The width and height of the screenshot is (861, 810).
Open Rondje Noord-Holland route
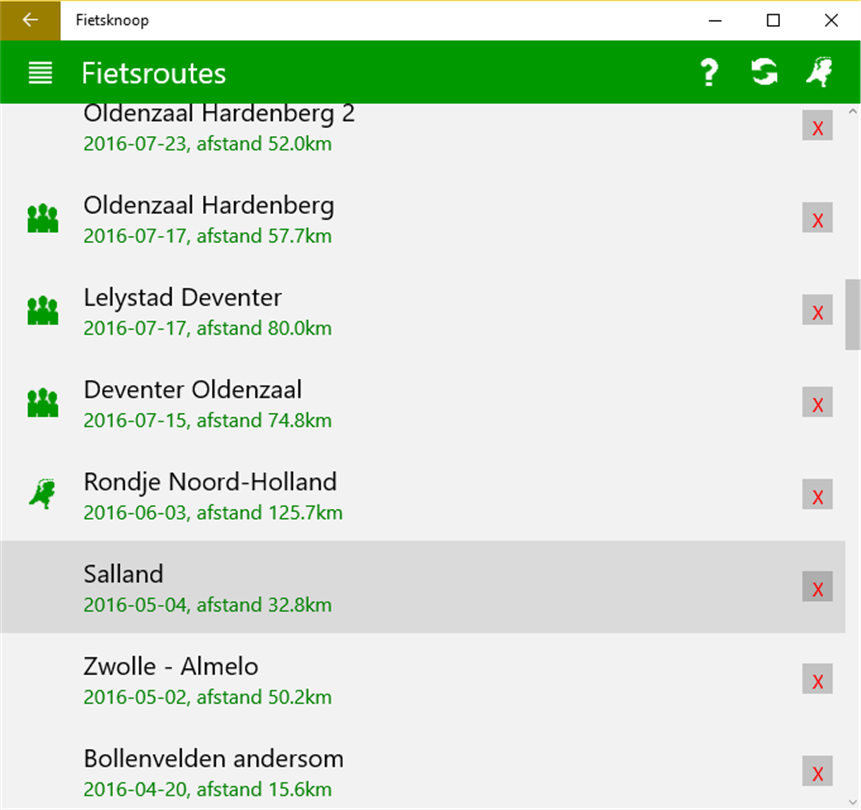coord(210,495)
